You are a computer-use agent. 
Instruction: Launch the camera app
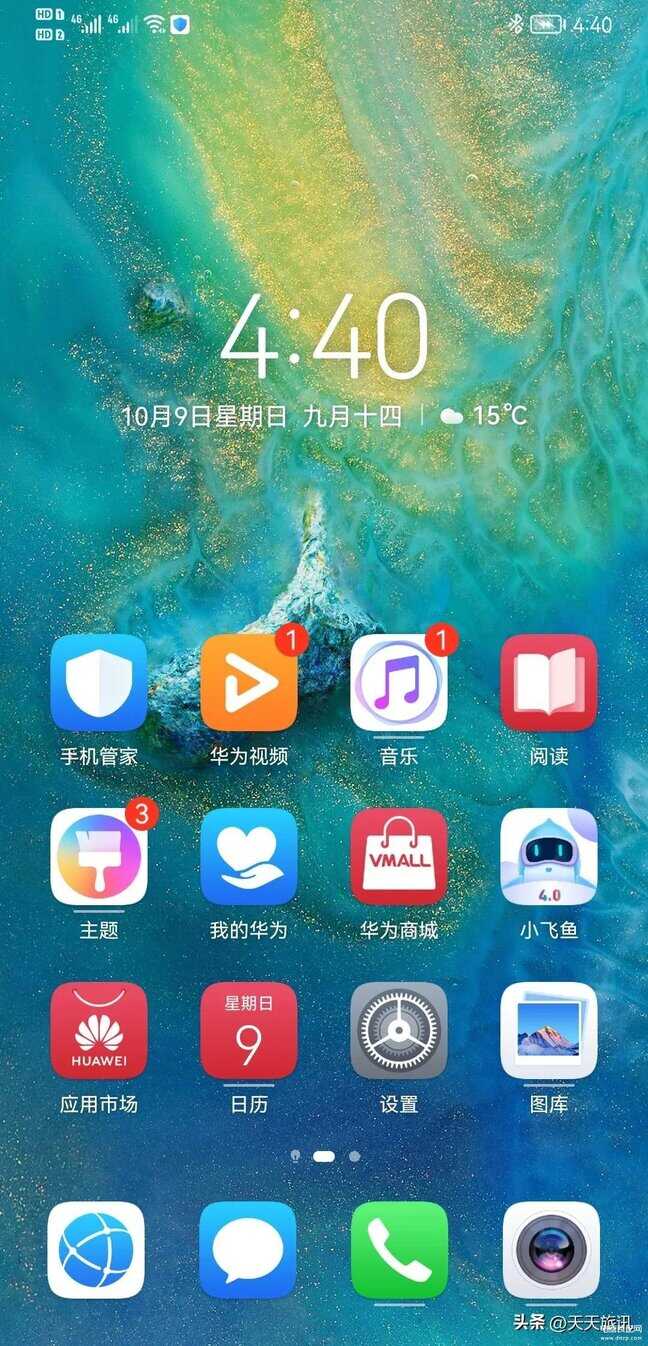[551, 1250]
